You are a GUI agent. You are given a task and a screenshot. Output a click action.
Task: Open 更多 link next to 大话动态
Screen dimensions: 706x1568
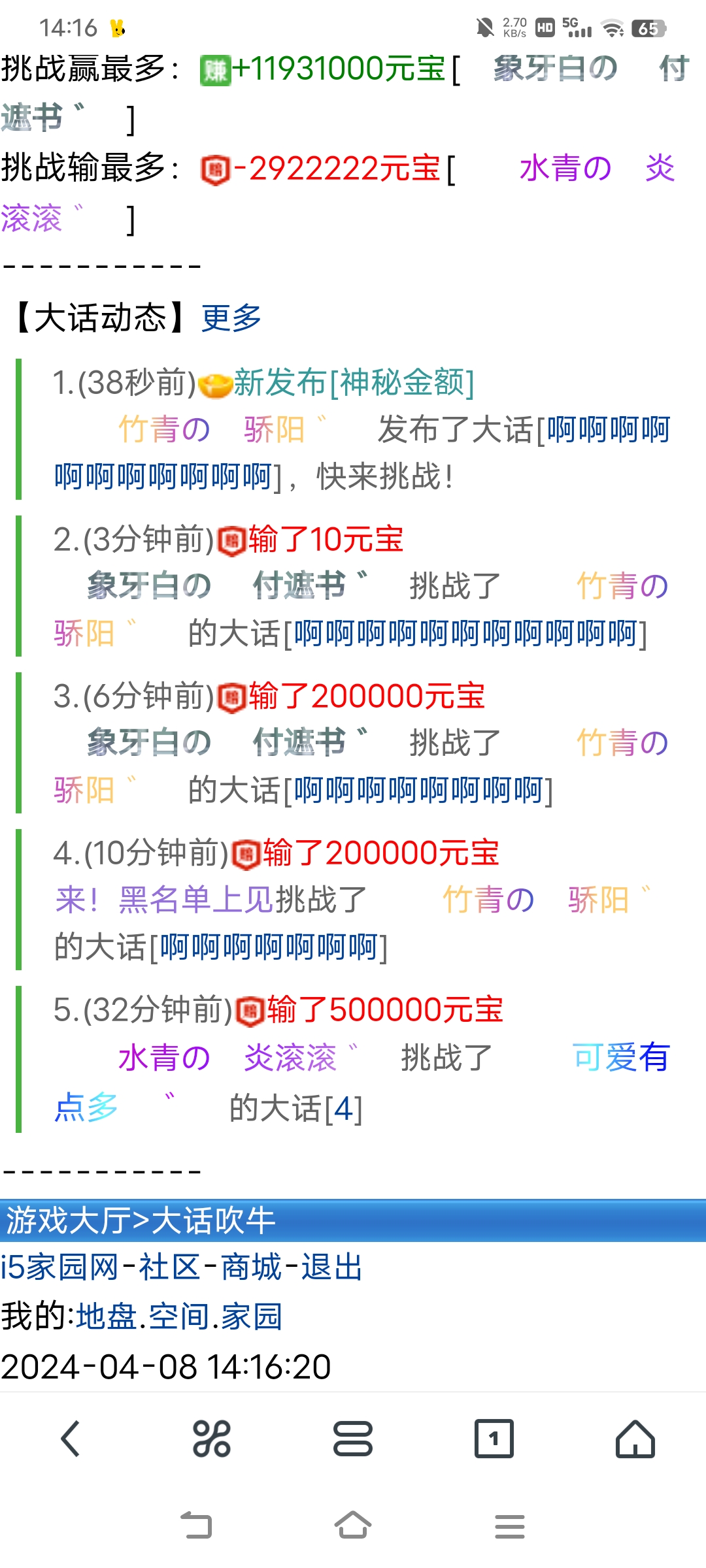pos(231,318)
